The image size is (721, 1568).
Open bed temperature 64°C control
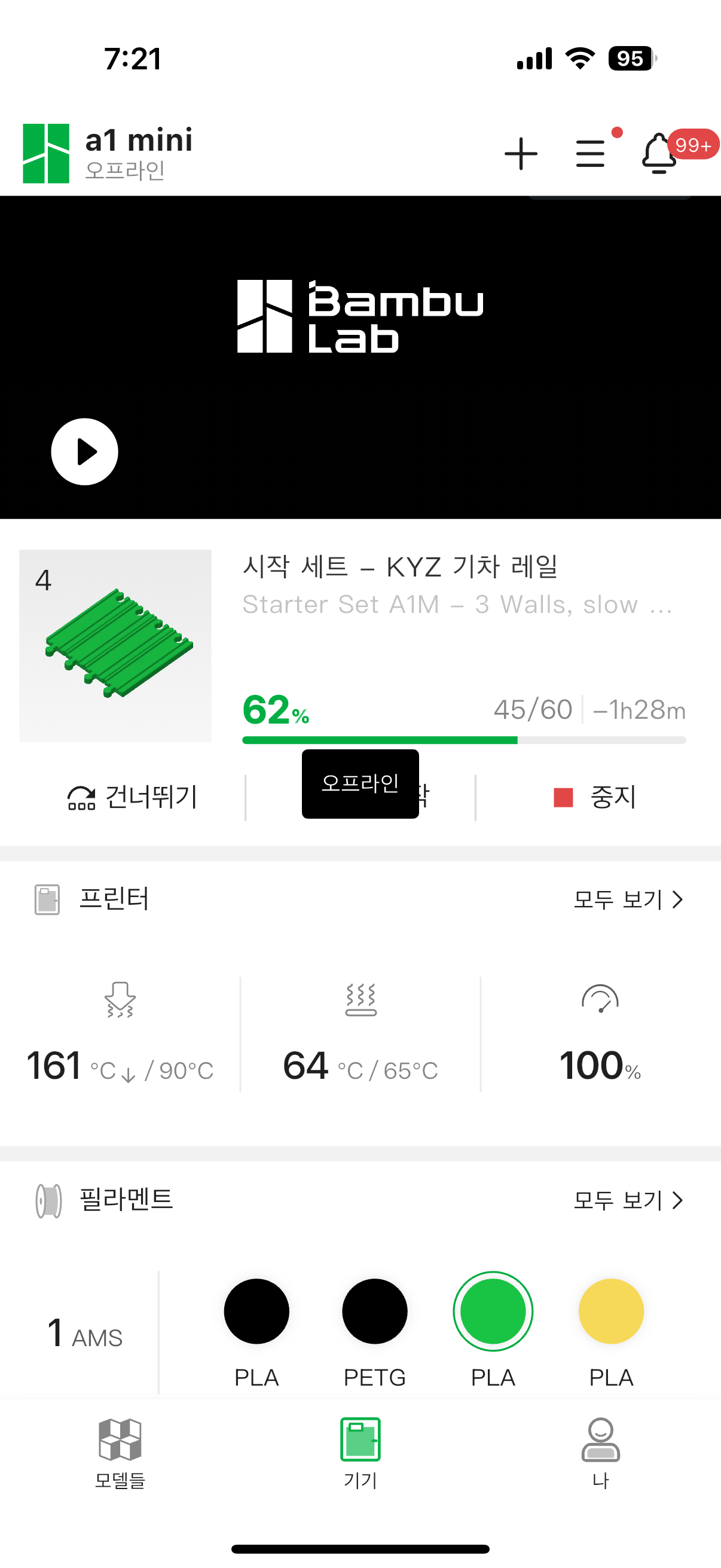(x=360, y=1035)
